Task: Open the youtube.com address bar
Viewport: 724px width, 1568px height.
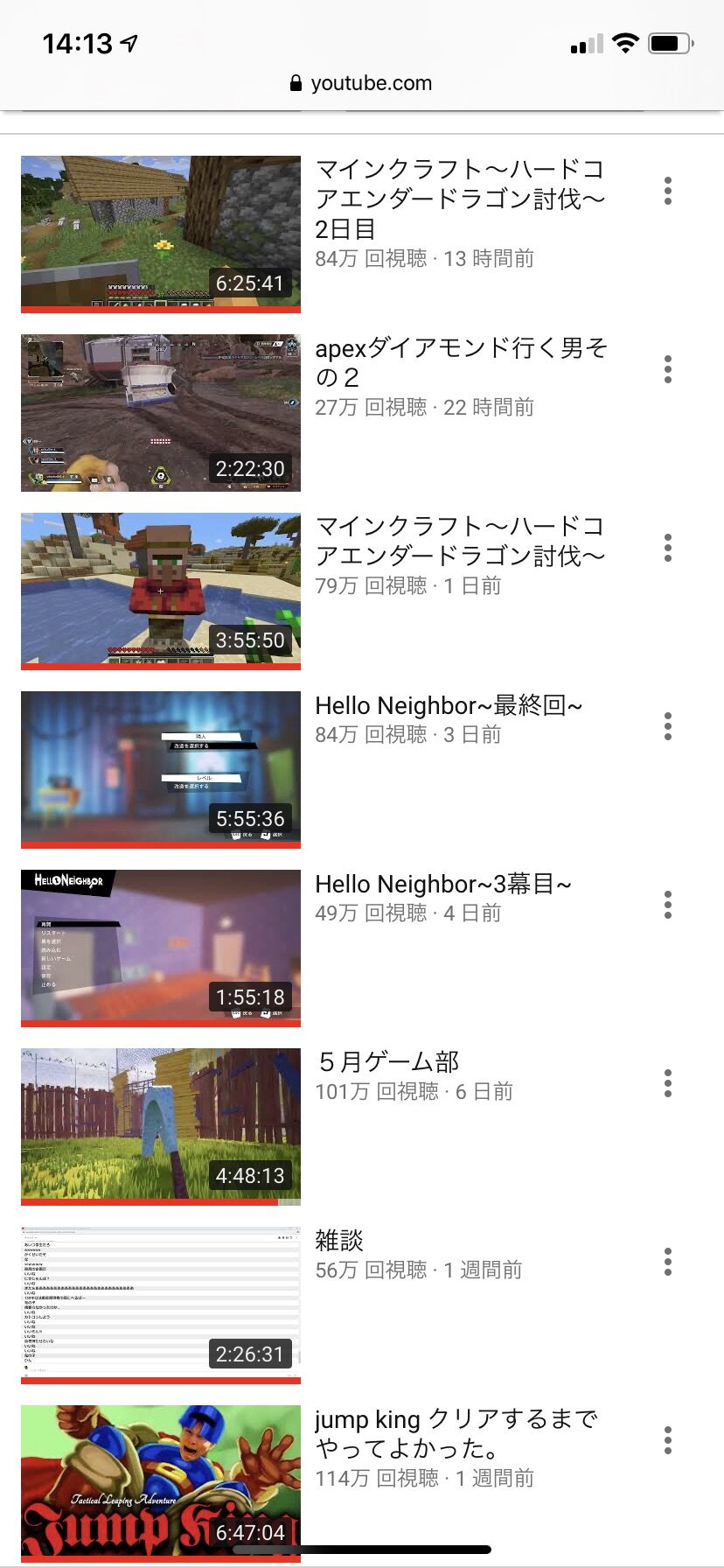Action: click(x=361, y=83)
